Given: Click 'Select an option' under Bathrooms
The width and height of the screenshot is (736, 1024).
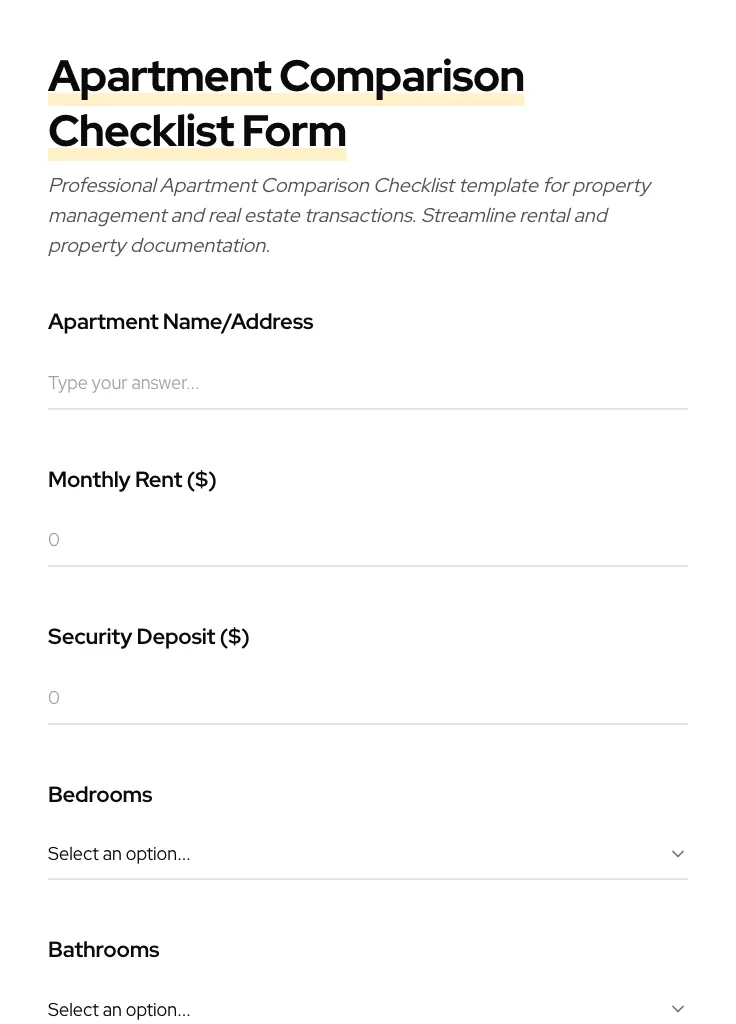Looking at the screenshot, I should point(119,1009).
